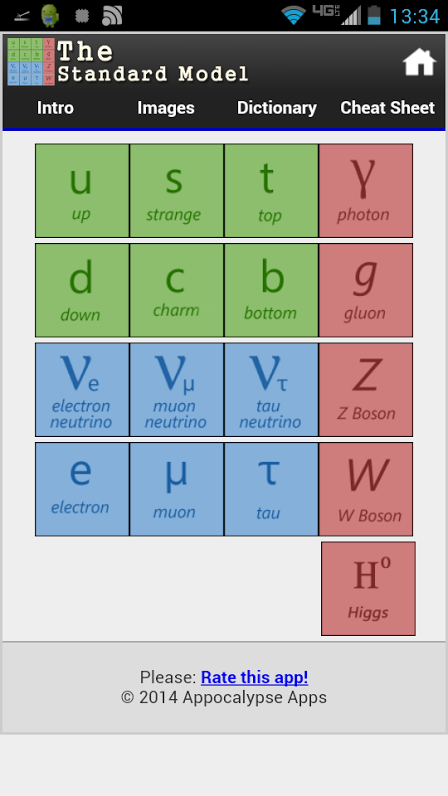Open the strange quark tile

[176, 190]
